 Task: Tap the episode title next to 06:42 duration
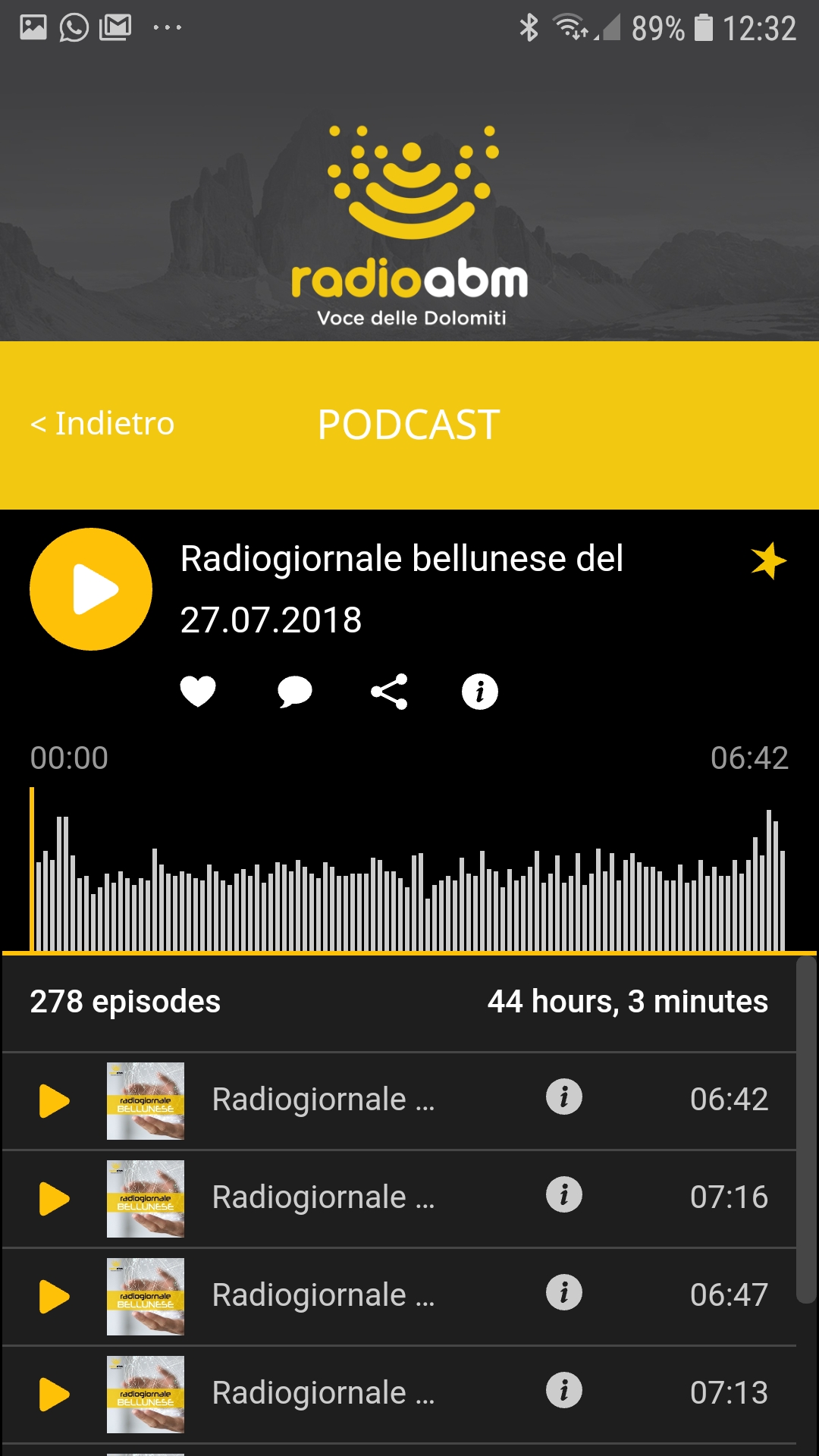tap(325, 1099)
